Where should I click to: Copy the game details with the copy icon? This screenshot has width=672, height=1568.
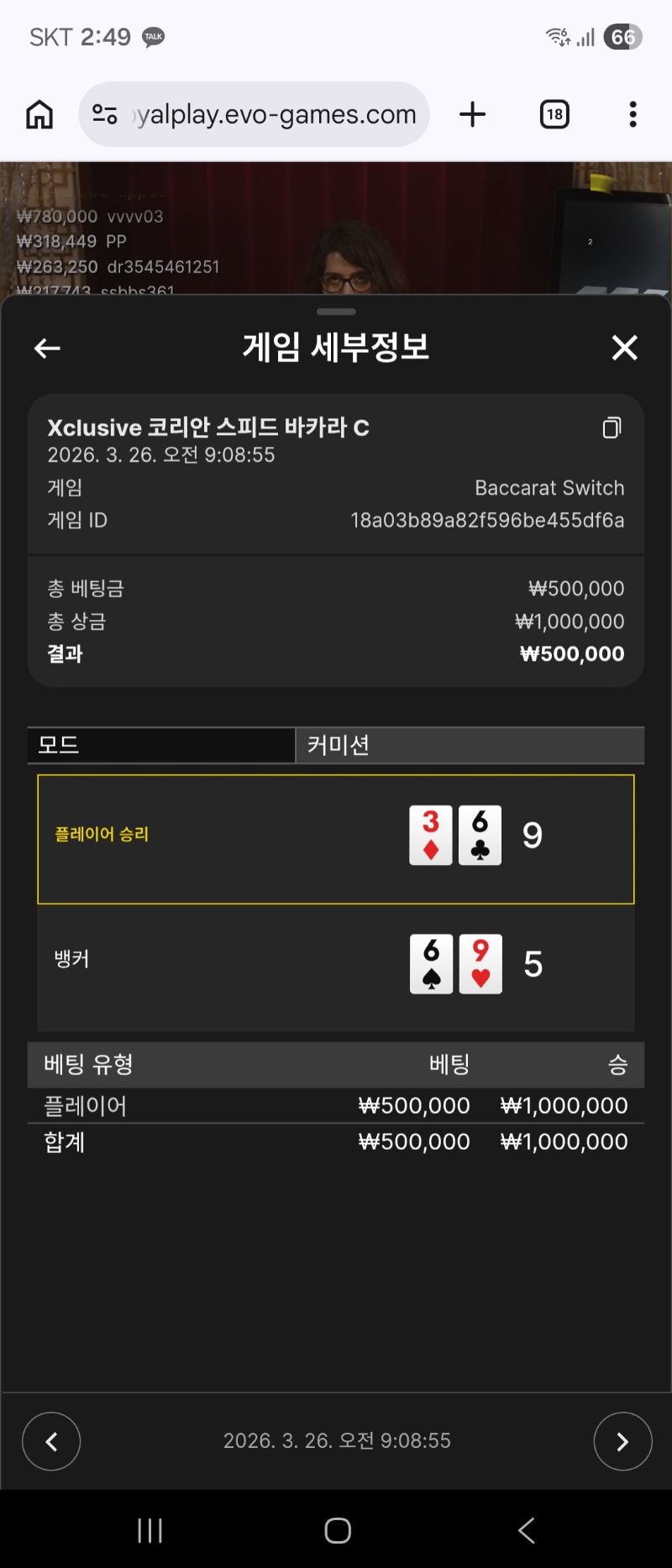612,428
